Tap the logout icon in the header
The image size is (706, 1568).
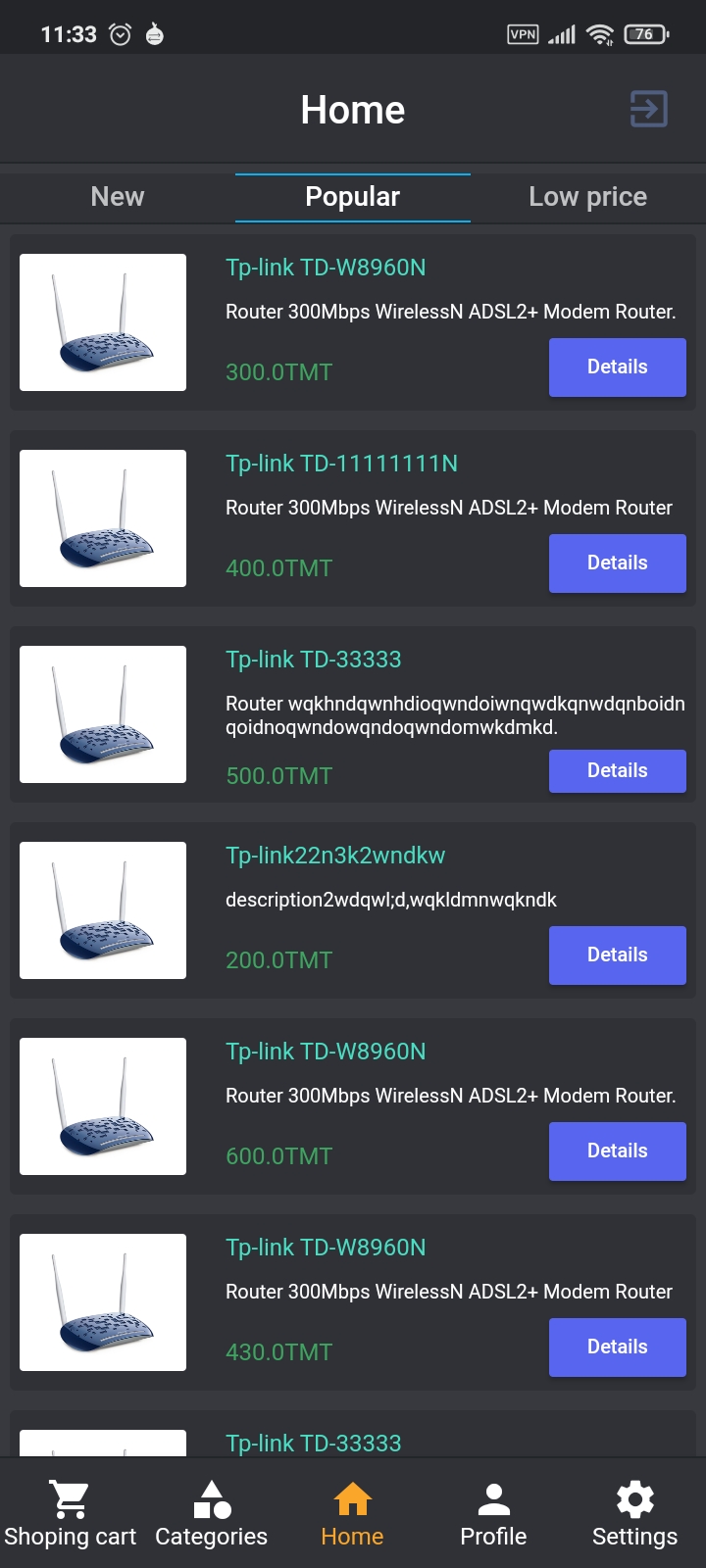(x=648, y=109)
